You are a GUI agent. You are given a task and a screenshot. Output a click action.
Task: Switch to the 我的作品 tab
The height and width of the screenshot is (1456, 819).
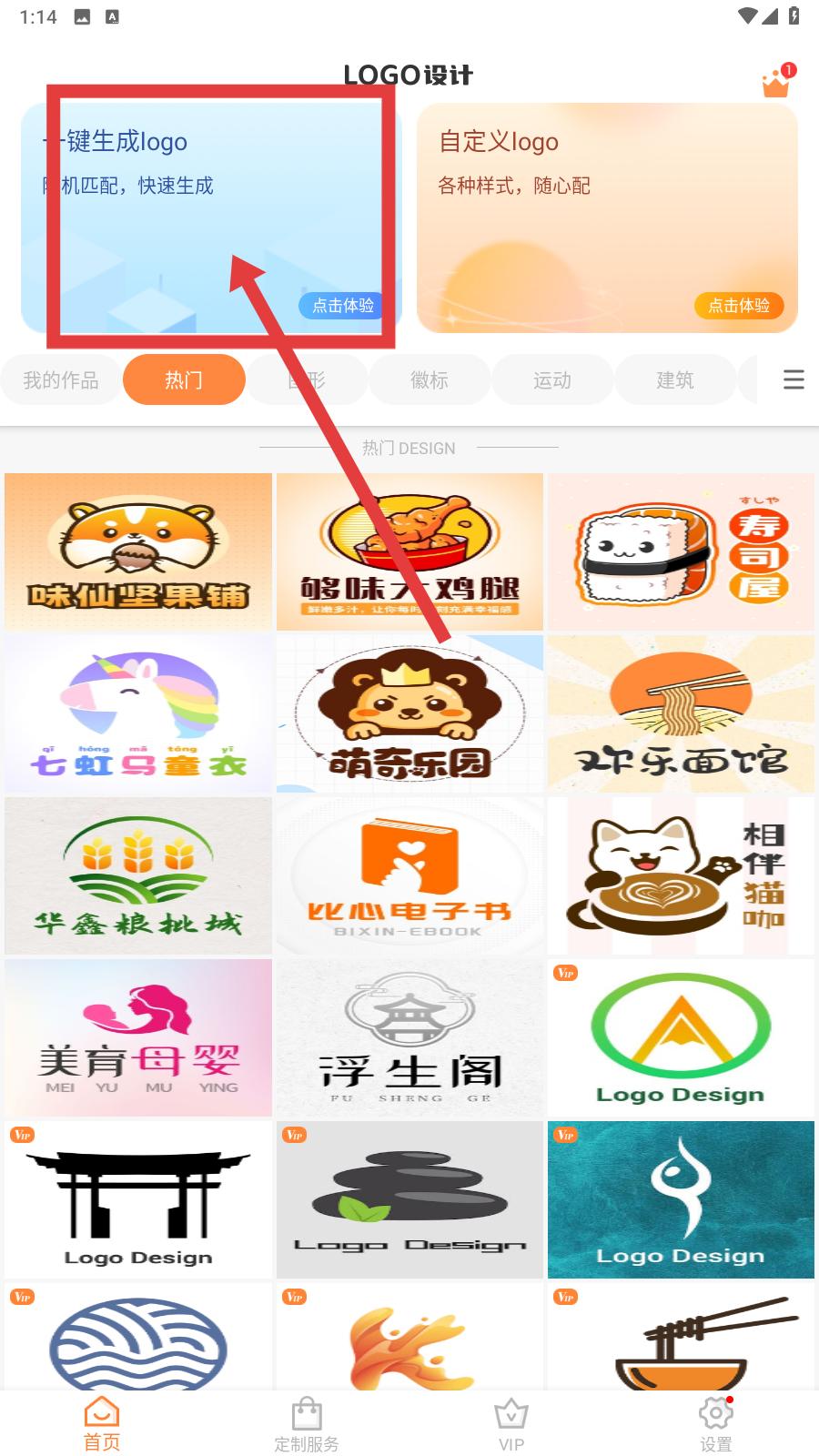point(61,379)
